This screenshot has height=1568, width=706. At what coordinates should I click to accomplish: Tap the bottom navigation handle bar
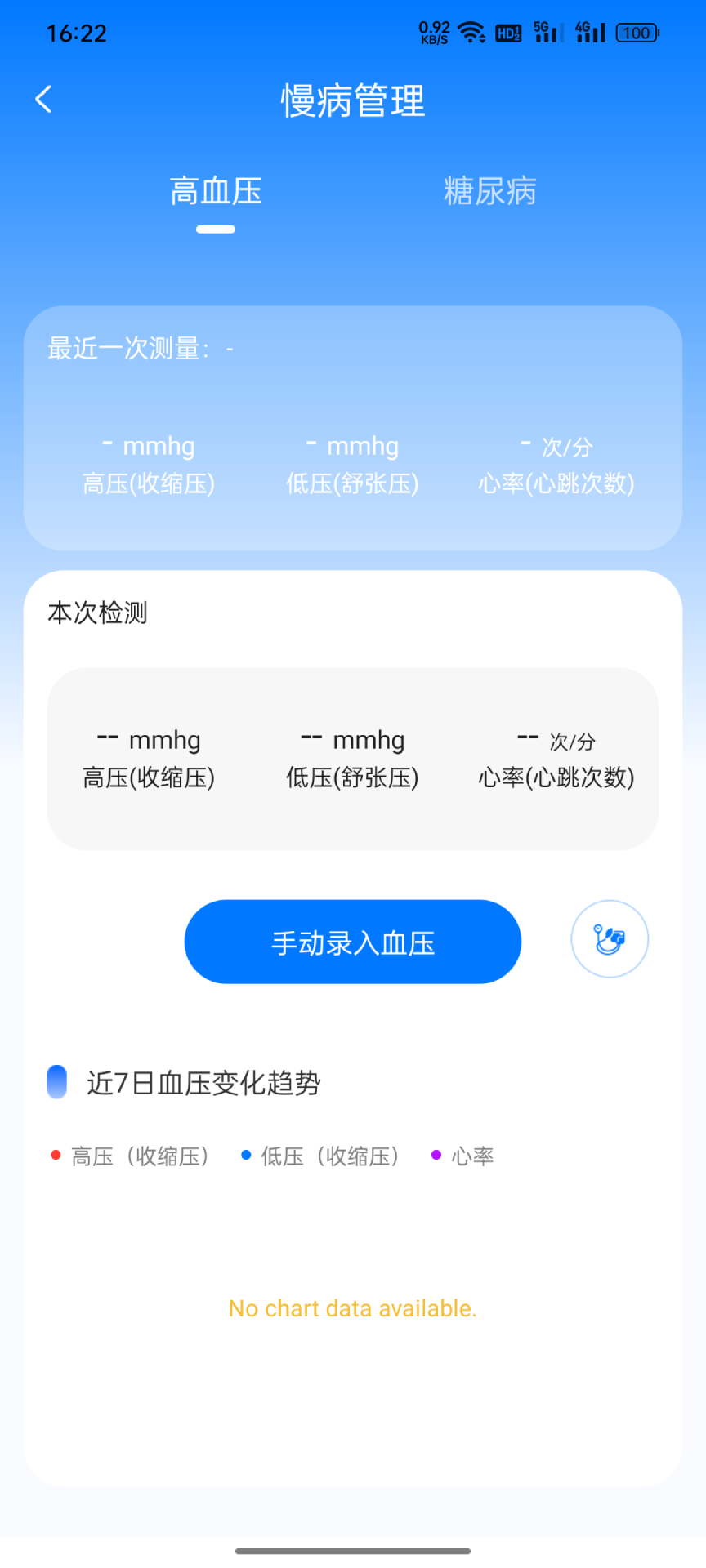point(352,1550)
